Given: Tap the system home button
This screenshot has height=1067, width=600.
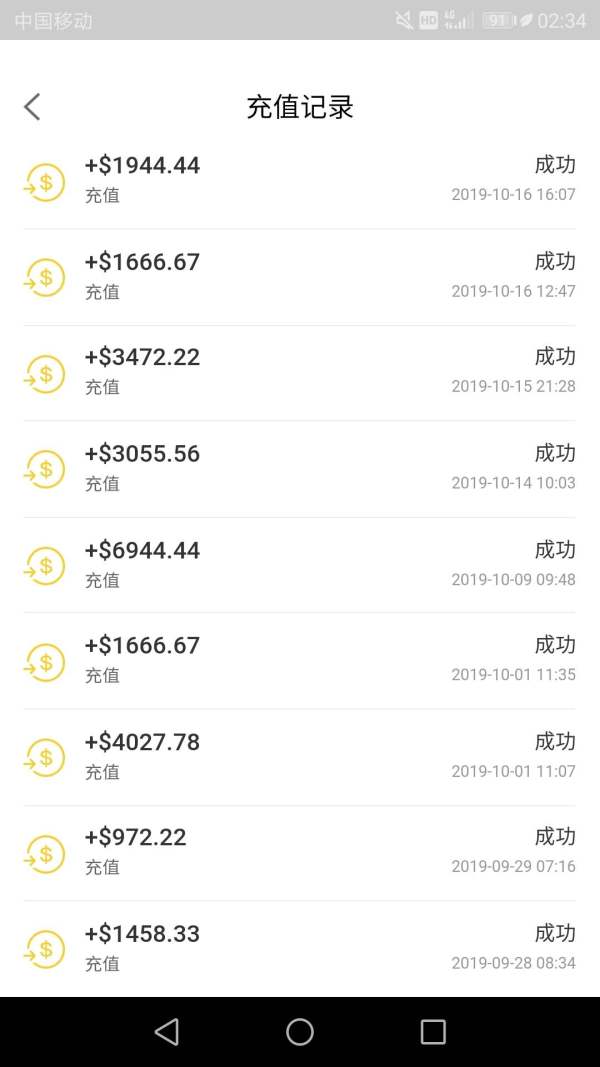Looking at the screenshot, I should (x=299, y=1032).
